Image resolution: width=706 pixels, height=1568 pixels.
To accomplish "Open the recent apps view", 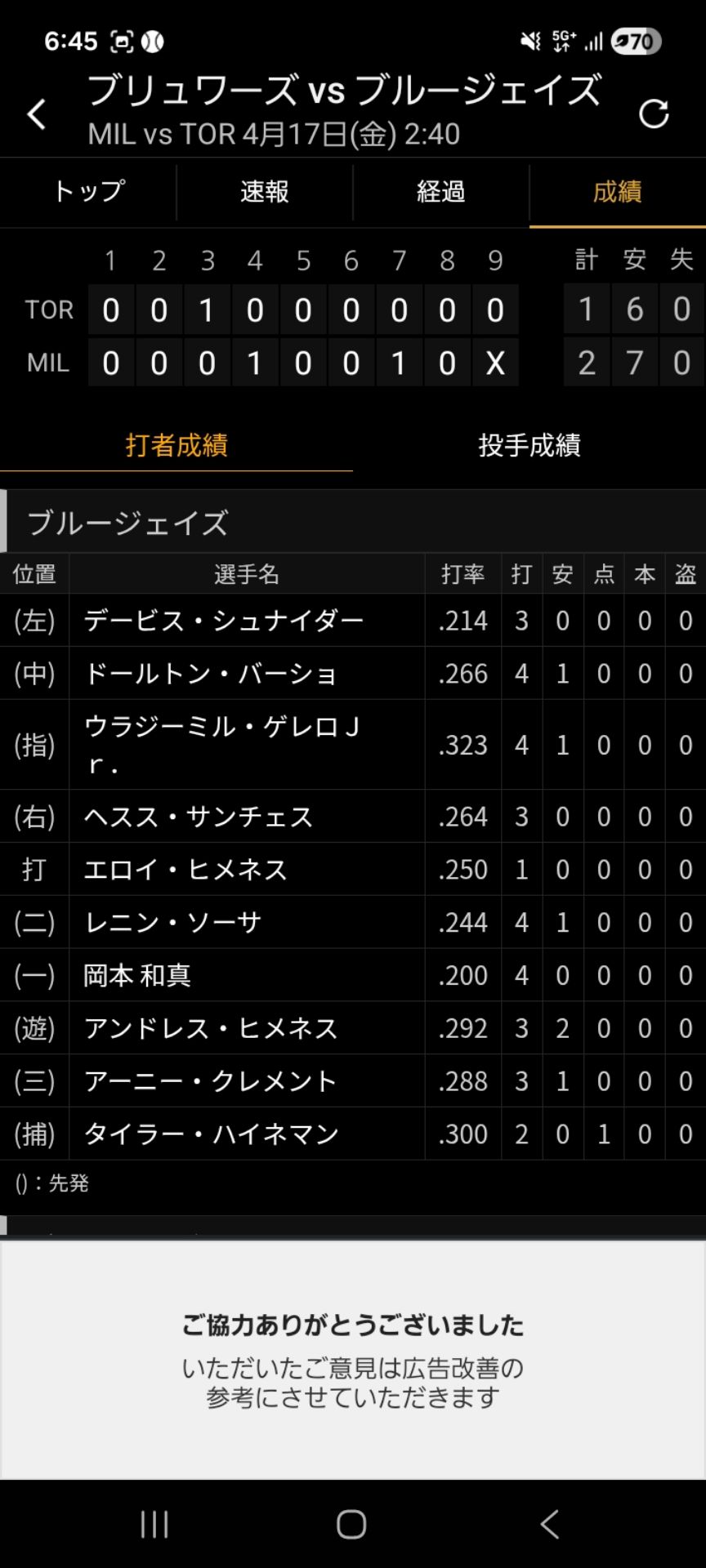I will pos(154,1524).
